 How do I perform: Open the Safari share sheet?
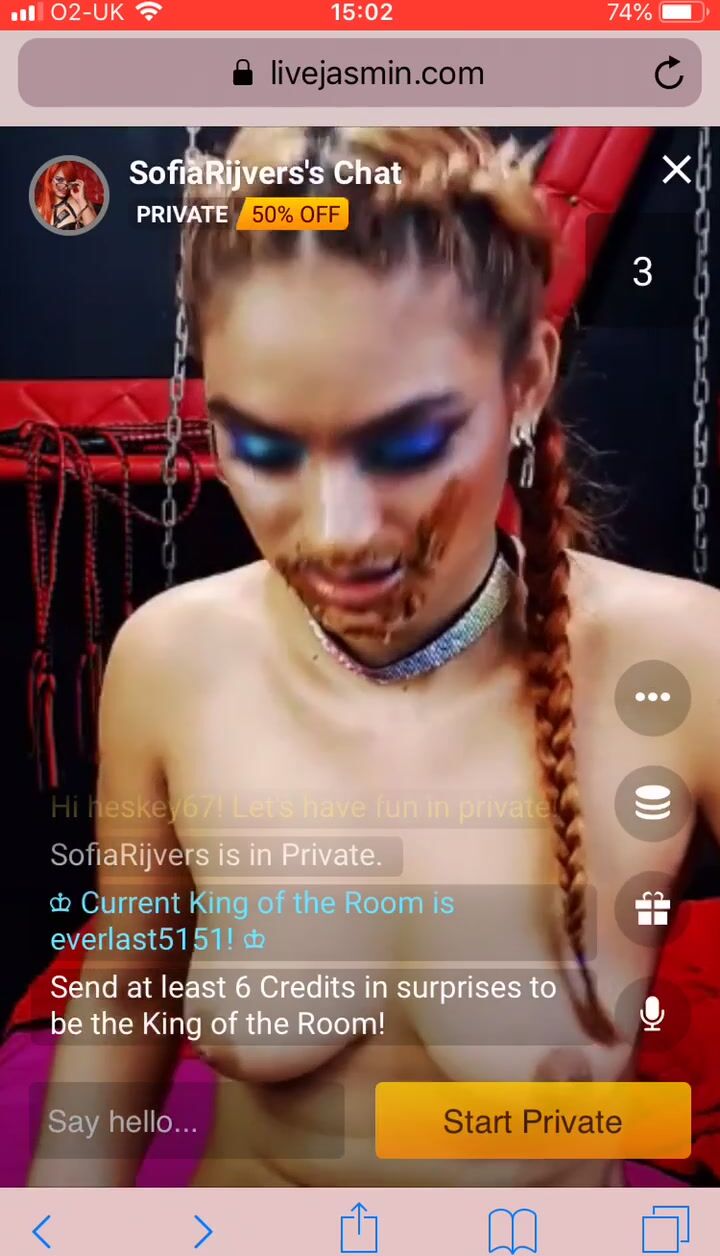click(x=359, y=1229)
